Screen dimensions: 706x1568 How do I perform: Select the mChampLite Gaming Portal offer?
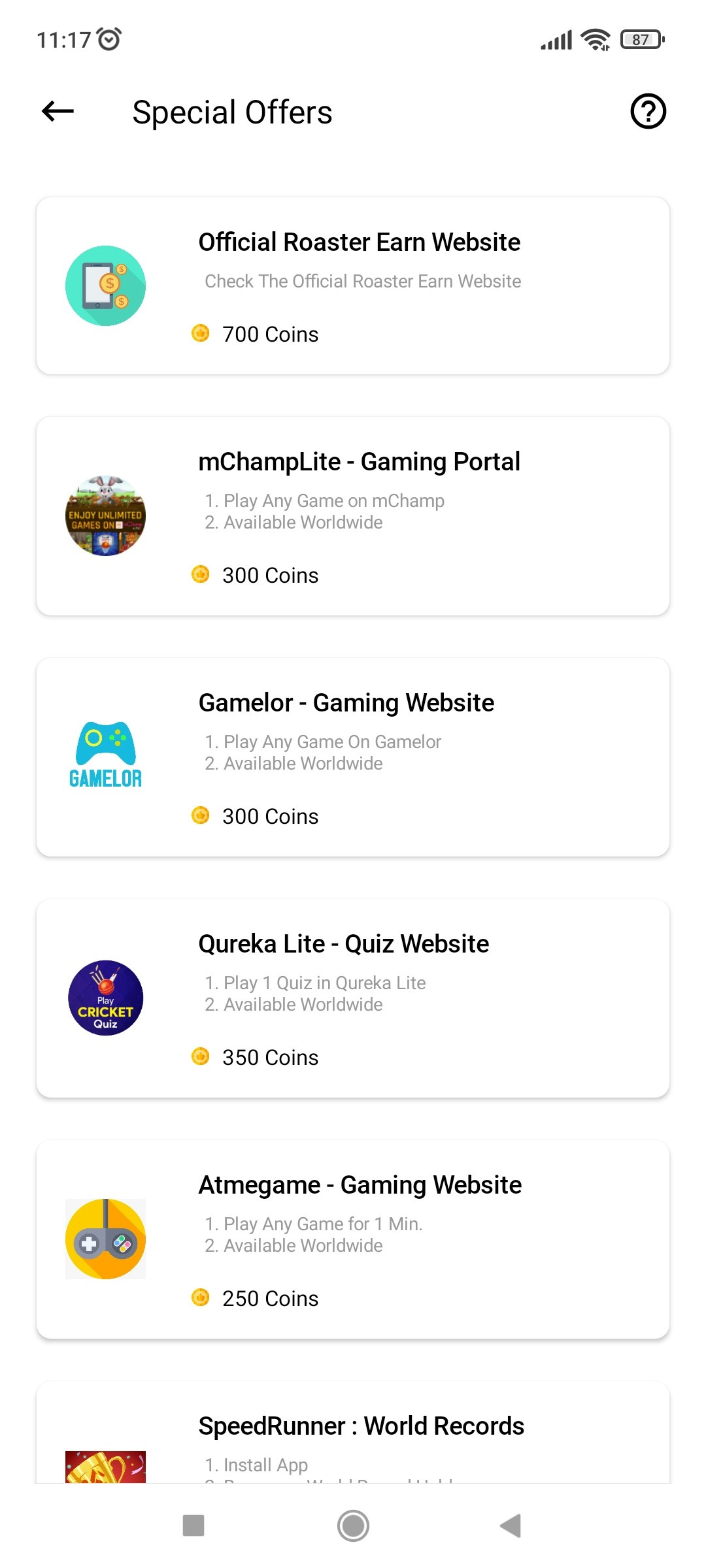point(353,516)
